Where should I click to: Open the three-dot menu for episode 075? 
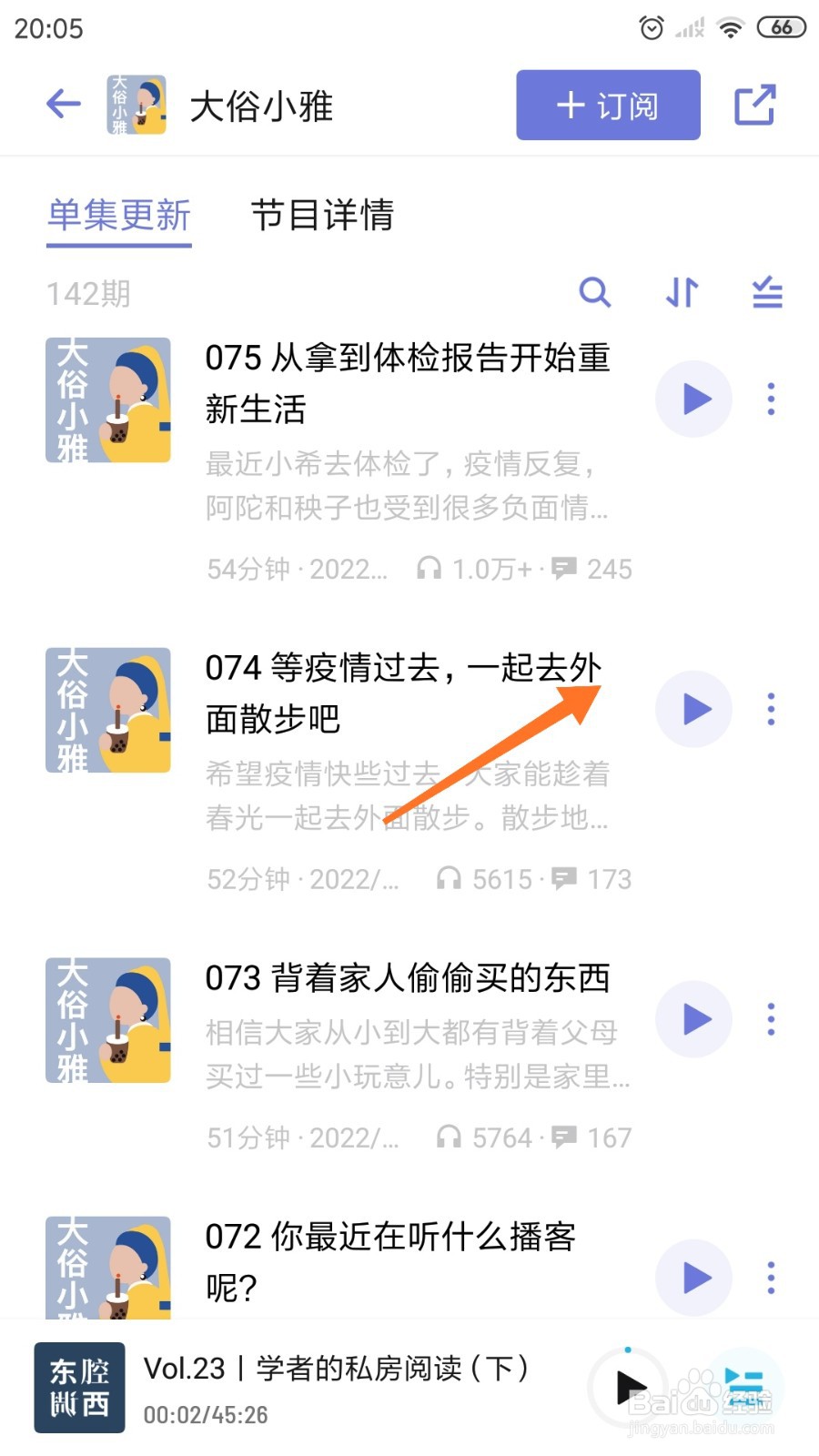[771, 398]
